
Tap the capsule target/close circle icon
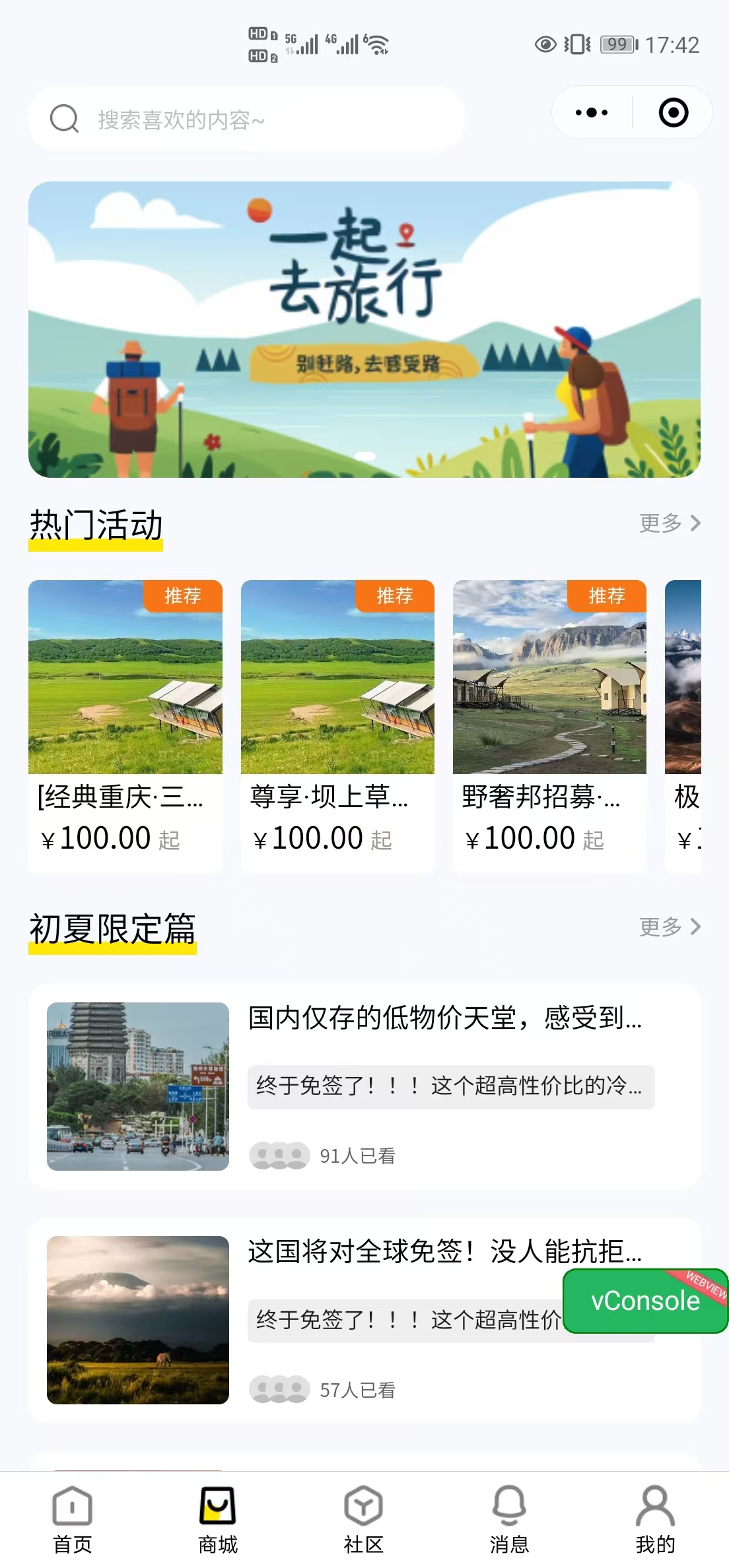[x=674, y=112]
